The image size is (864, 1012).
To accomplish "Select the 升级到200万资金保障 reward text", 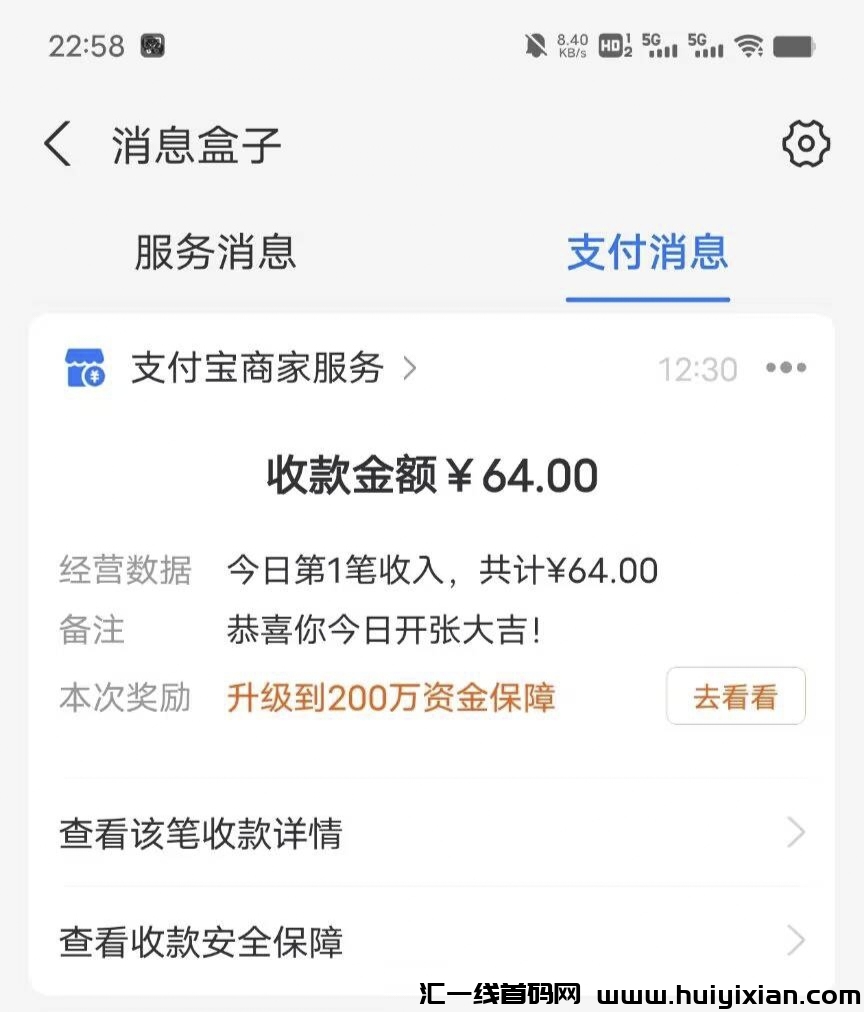I will click(391, 697).
